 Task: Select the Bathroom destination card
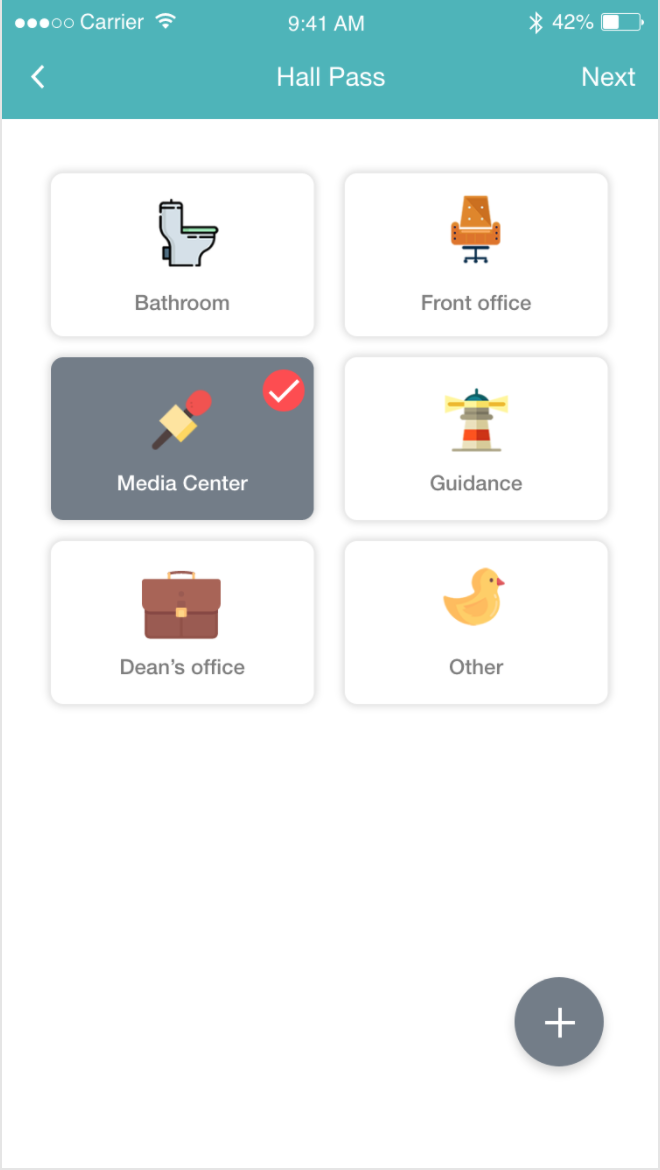(x=182, y=255)
